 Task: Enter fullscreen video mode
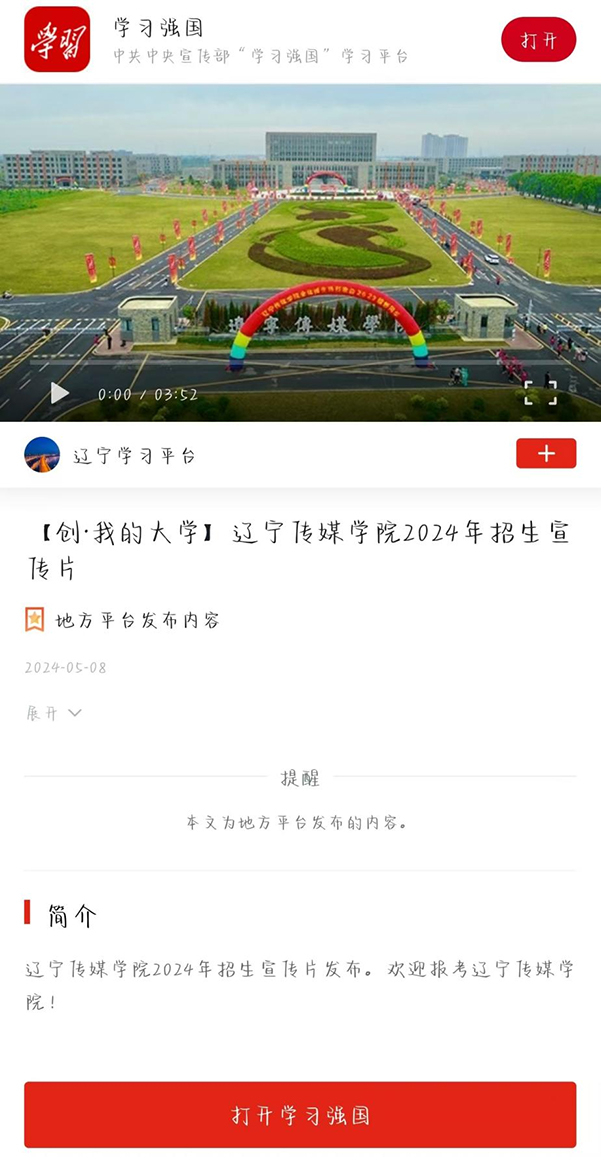(x=540, y=392)
